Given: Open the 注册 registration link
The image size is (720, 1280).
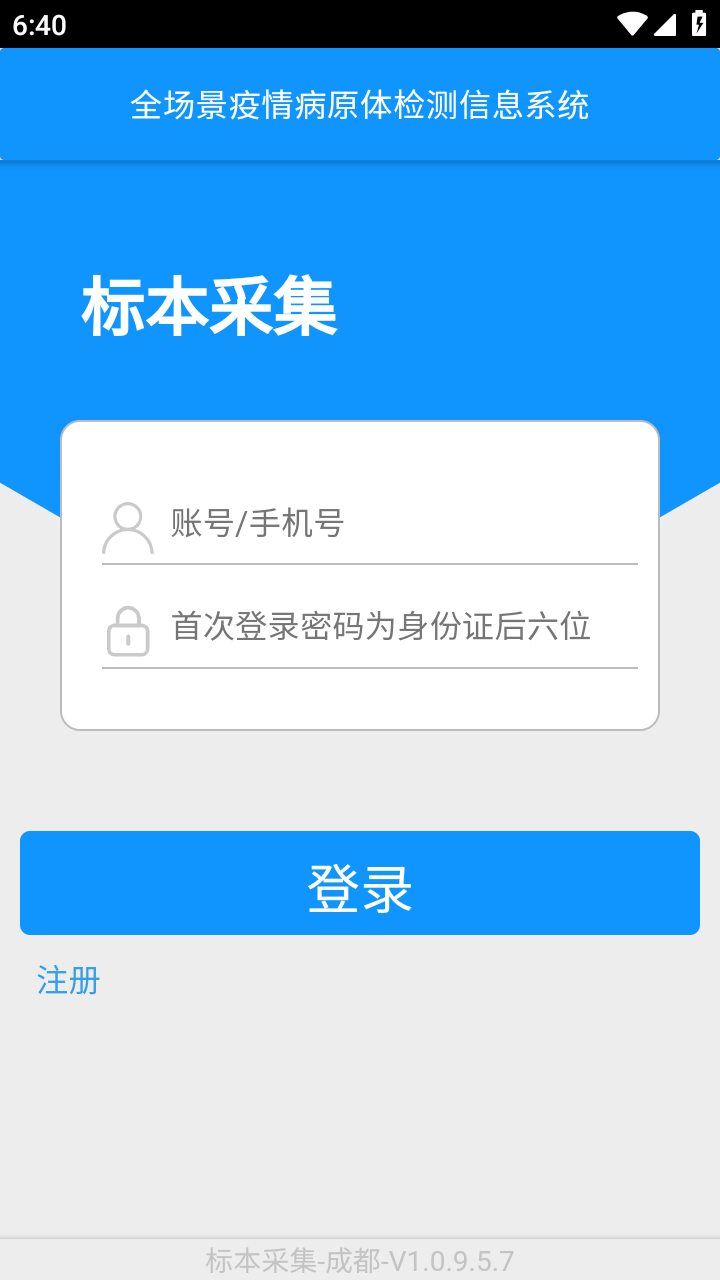Looking at the screenshot, I should pyautogui.click(x=66, y=981).
